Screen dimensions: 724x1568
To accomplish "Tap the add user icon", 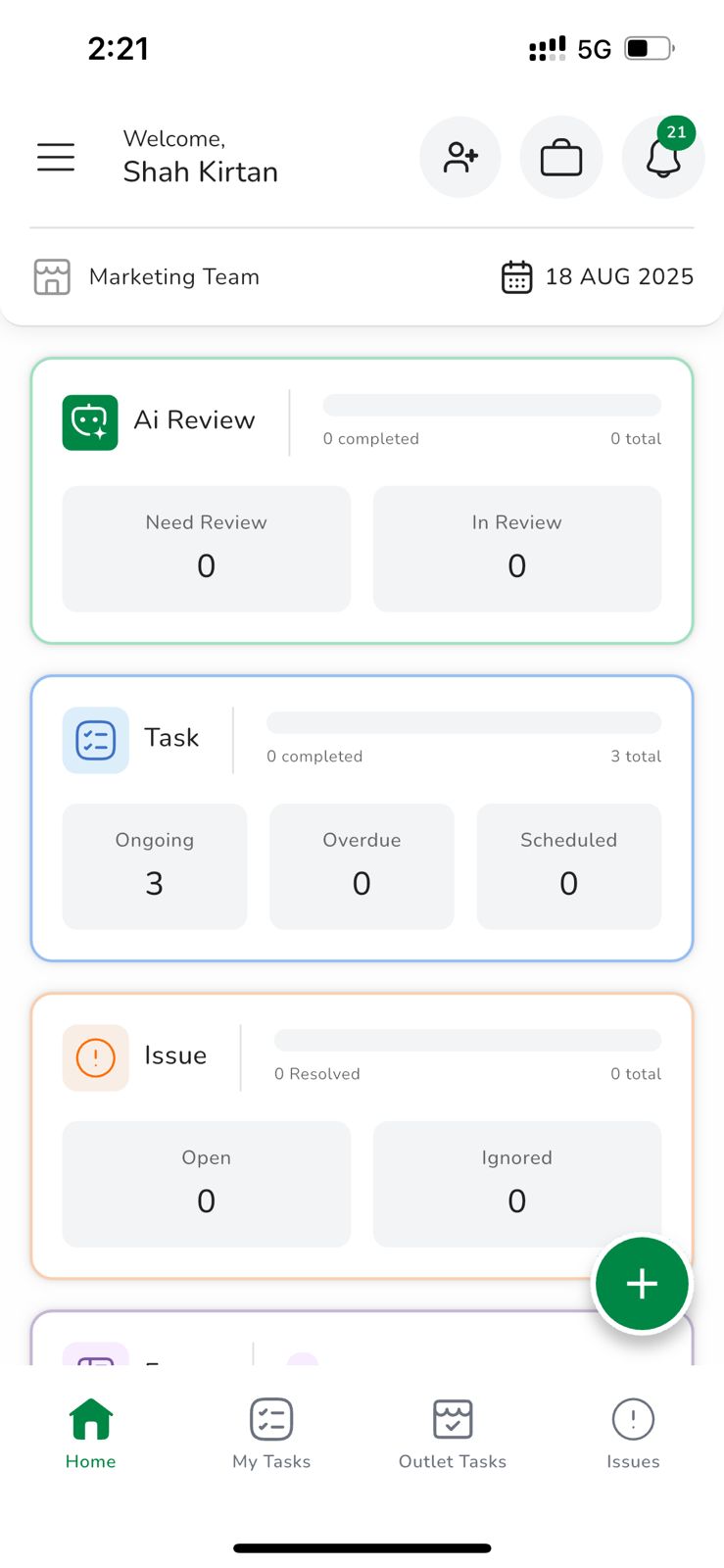I will point(460,157).
